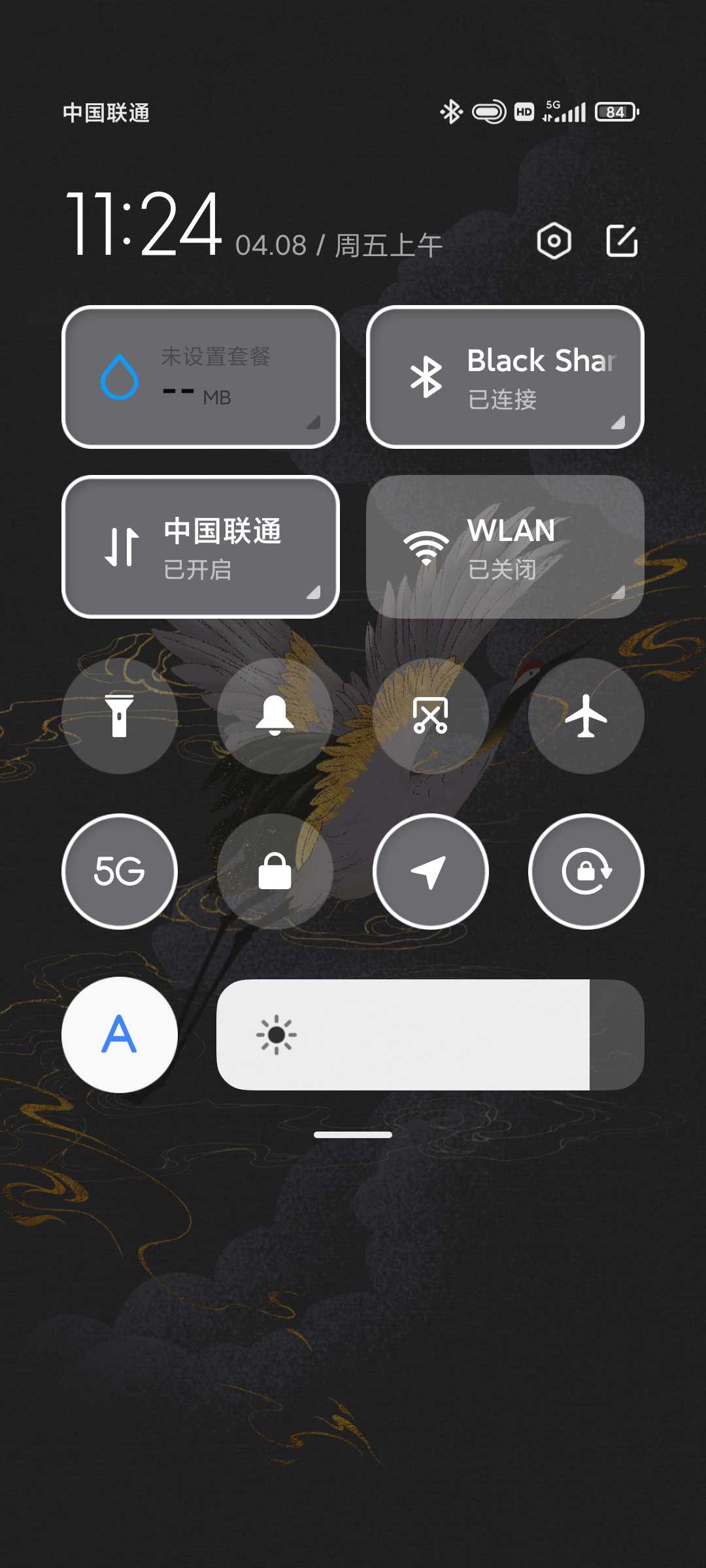Toggle the rotation lock
Viewport: 706px width, 1568px height.
(x=586, y=872)
